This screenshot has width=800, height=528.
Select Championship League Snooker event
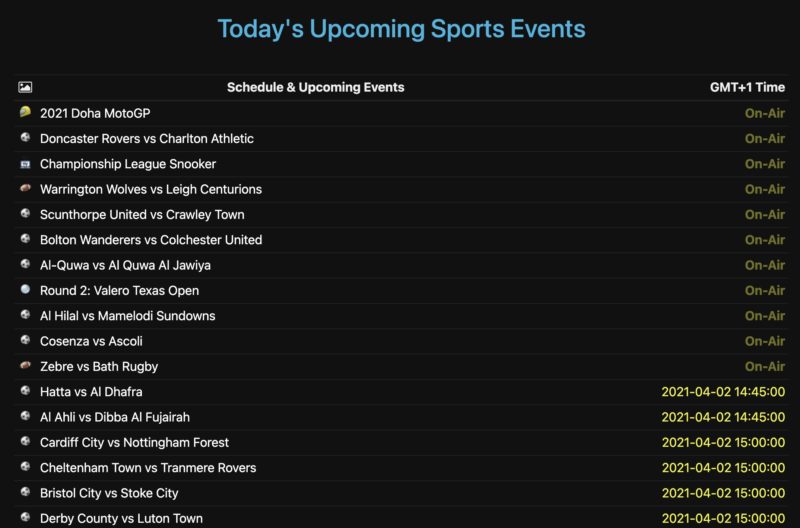(x=128, y=164)
